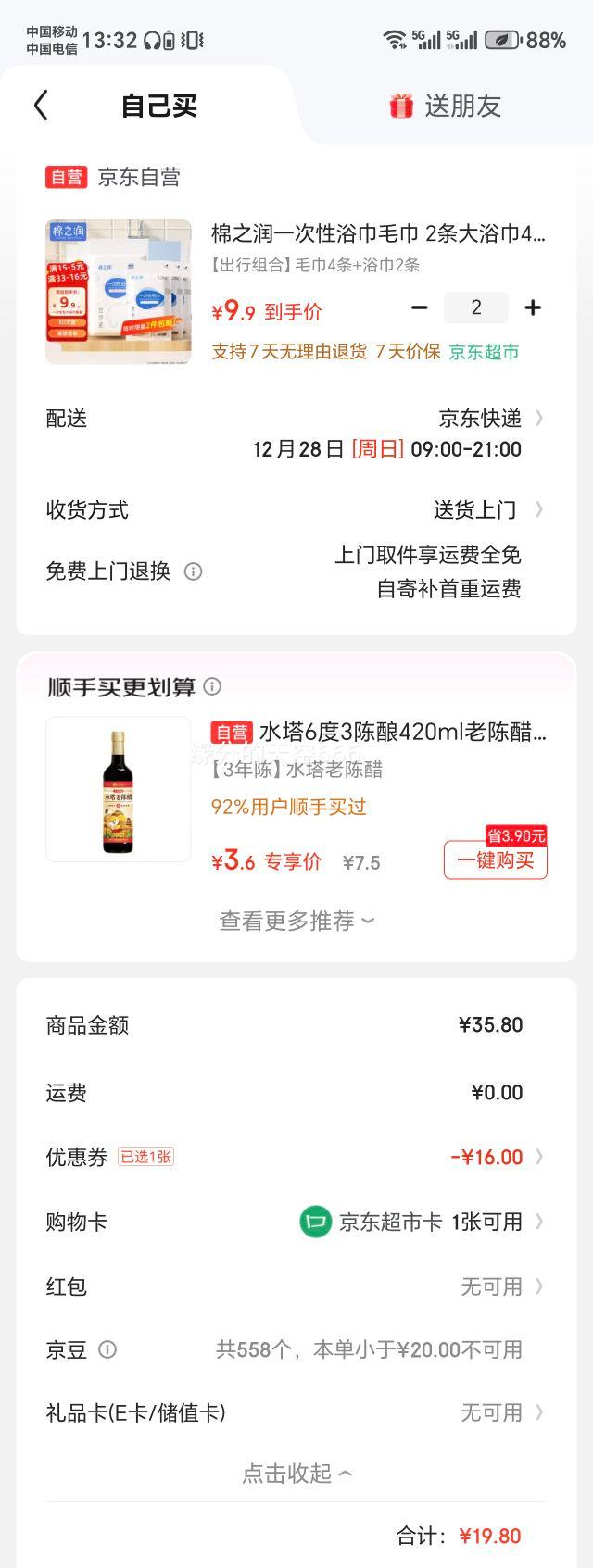
Task: Go back using the top-left arrow
Action: (x=41, y=106)
